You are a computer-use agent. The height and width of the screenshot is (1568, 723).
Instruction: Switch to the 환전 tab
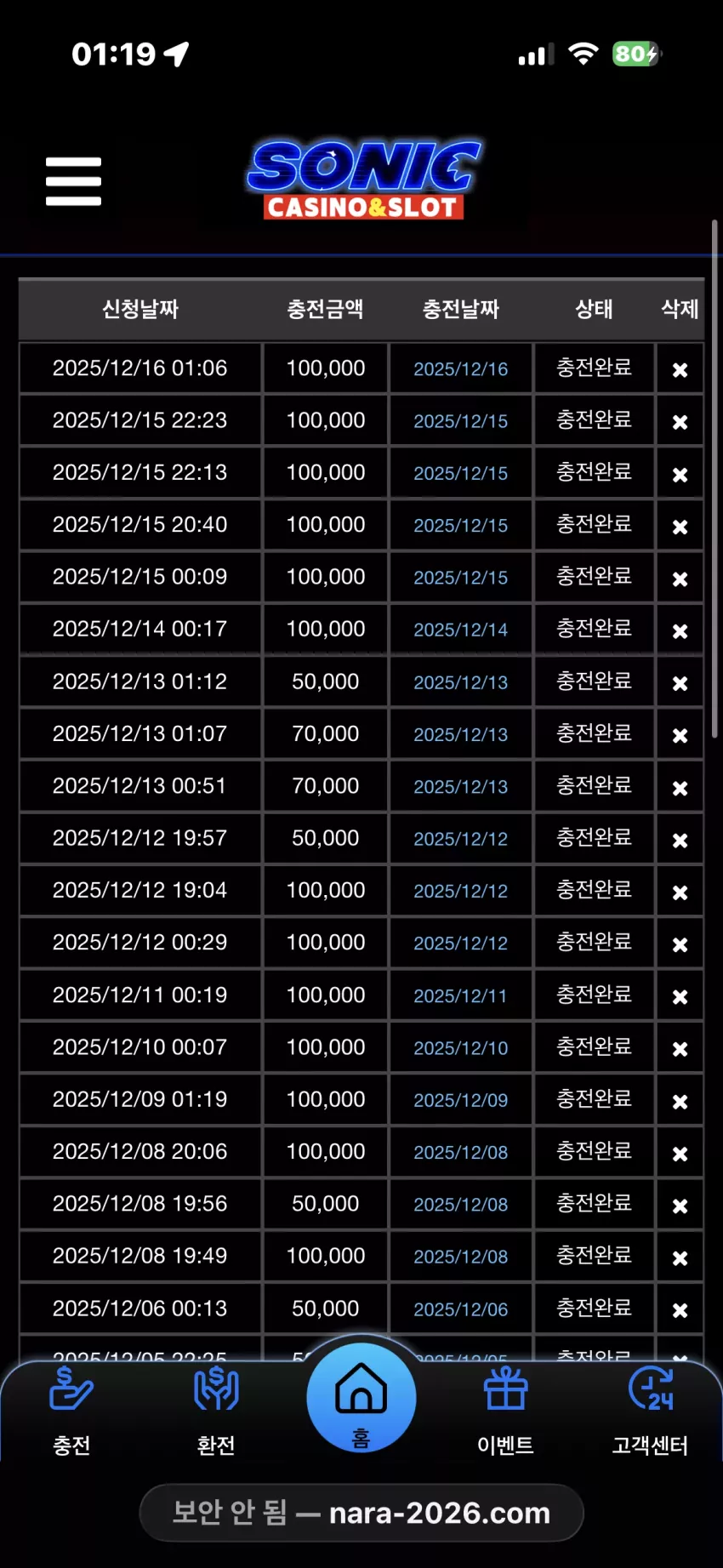(x=216, y=1411)
